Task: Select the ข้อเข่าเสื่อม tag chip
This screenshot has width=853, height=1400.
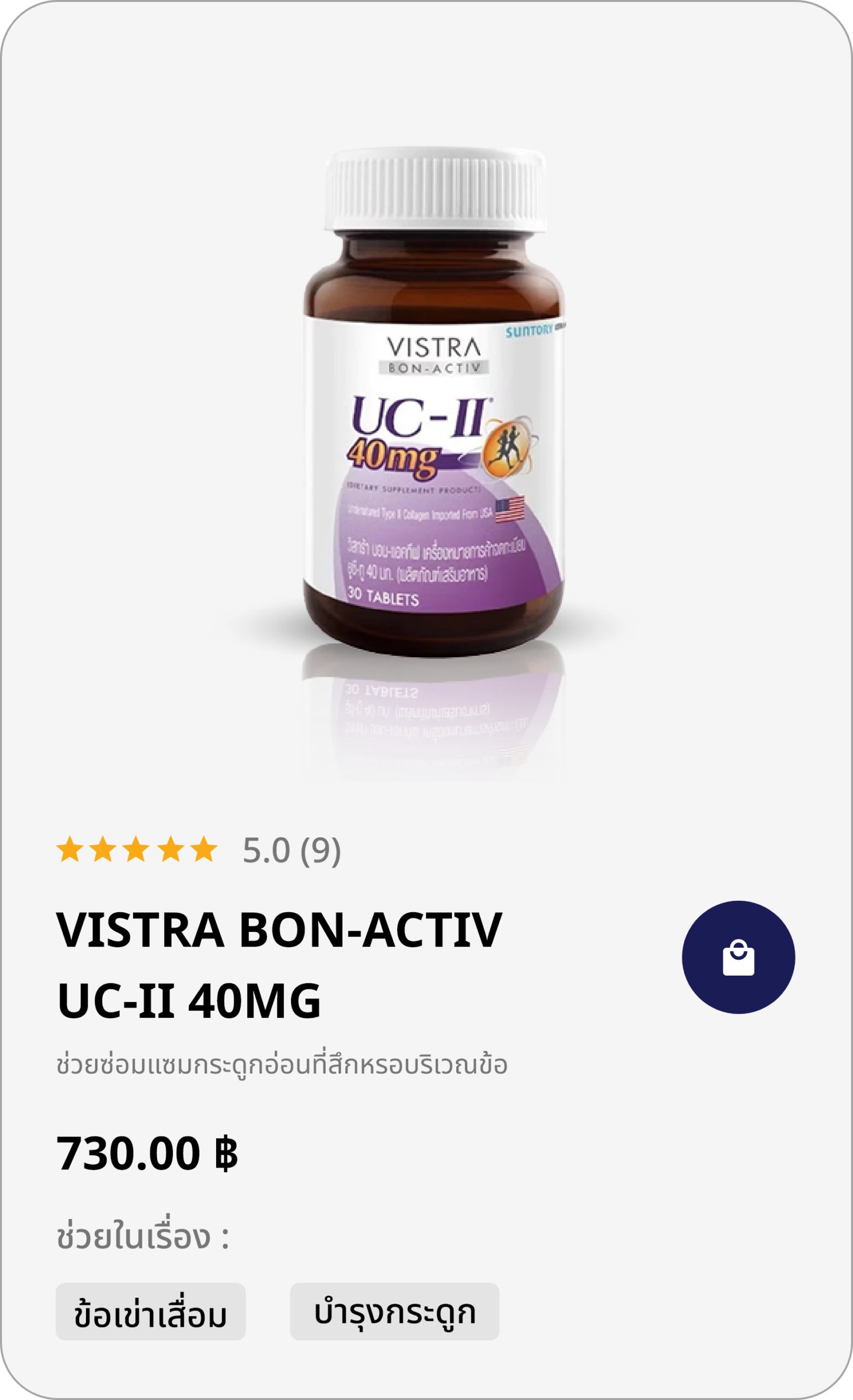Action: click(x=150, y=1312)
